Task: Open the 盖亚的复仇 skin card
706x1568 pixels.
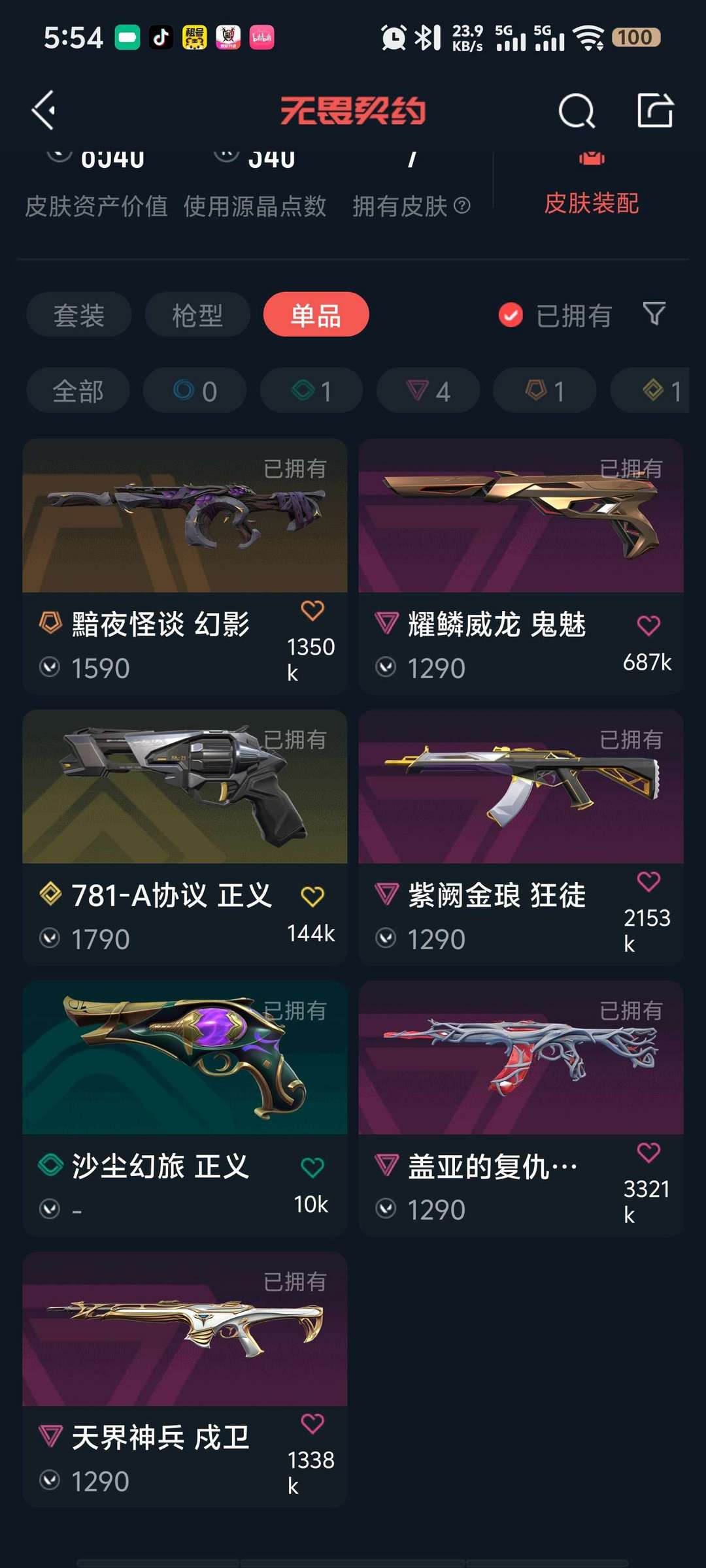Action: 521,1108
